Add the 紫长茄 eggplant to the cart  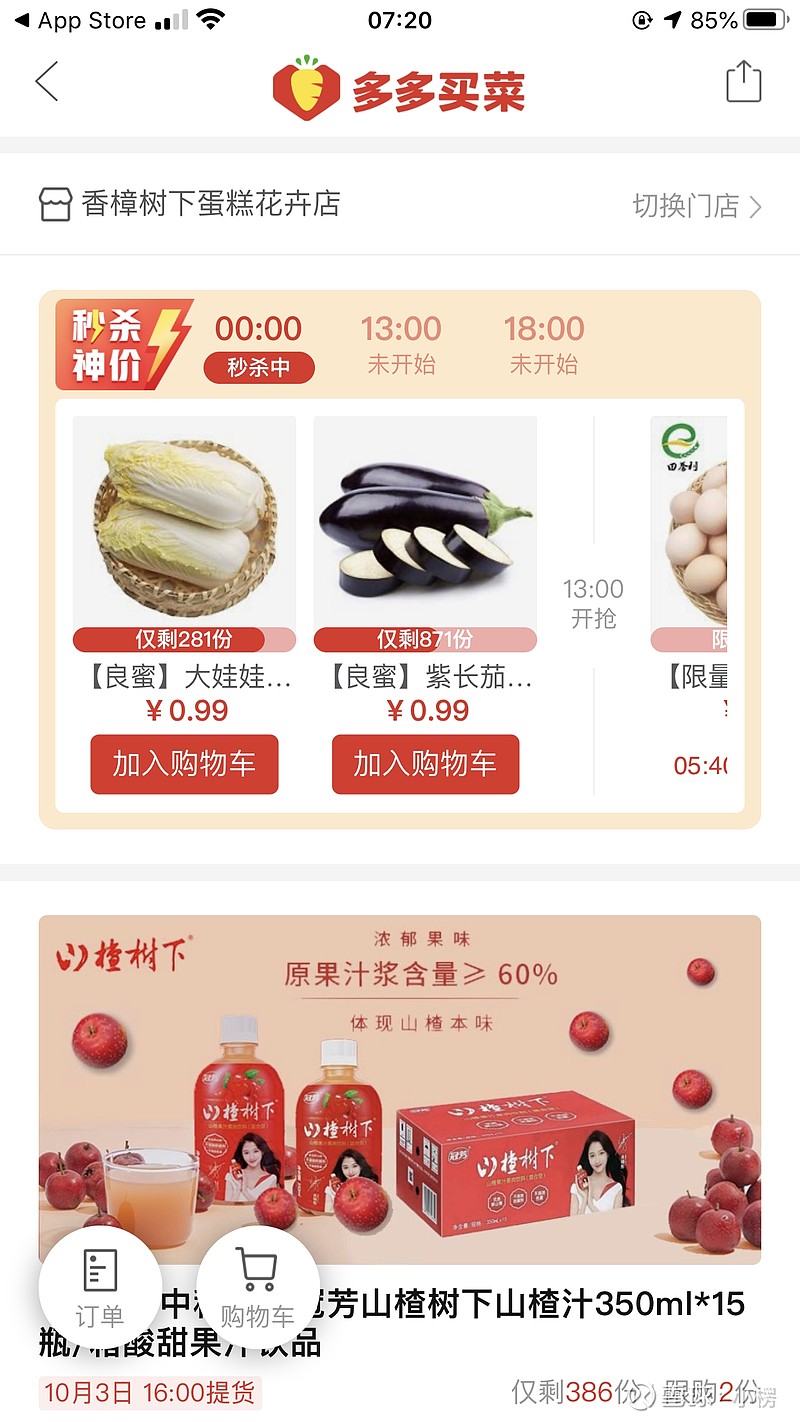pyautogui.click(x=425, y=765)
